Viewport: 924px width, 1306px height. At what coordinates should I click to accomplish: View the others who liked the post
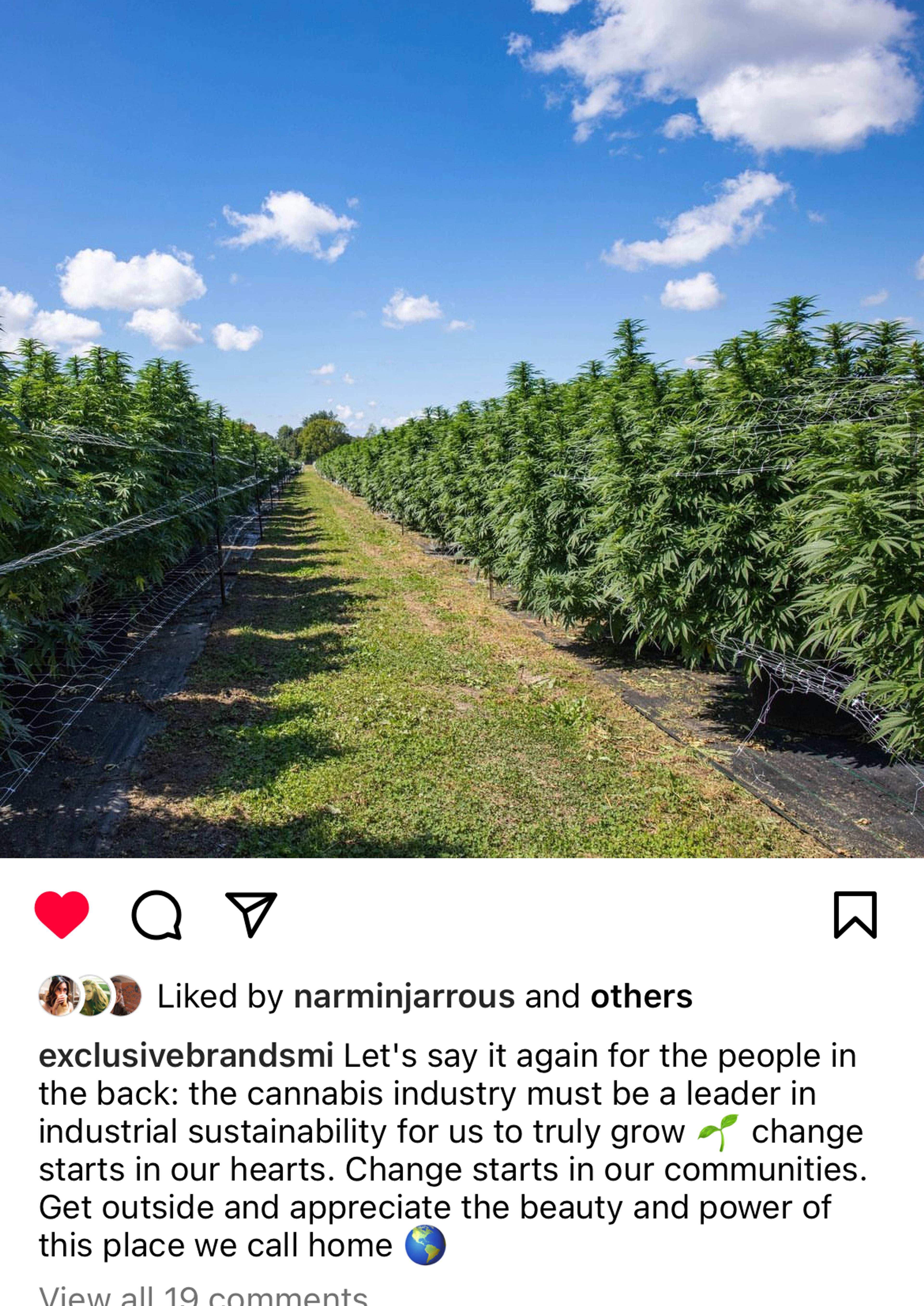(641, 996)
